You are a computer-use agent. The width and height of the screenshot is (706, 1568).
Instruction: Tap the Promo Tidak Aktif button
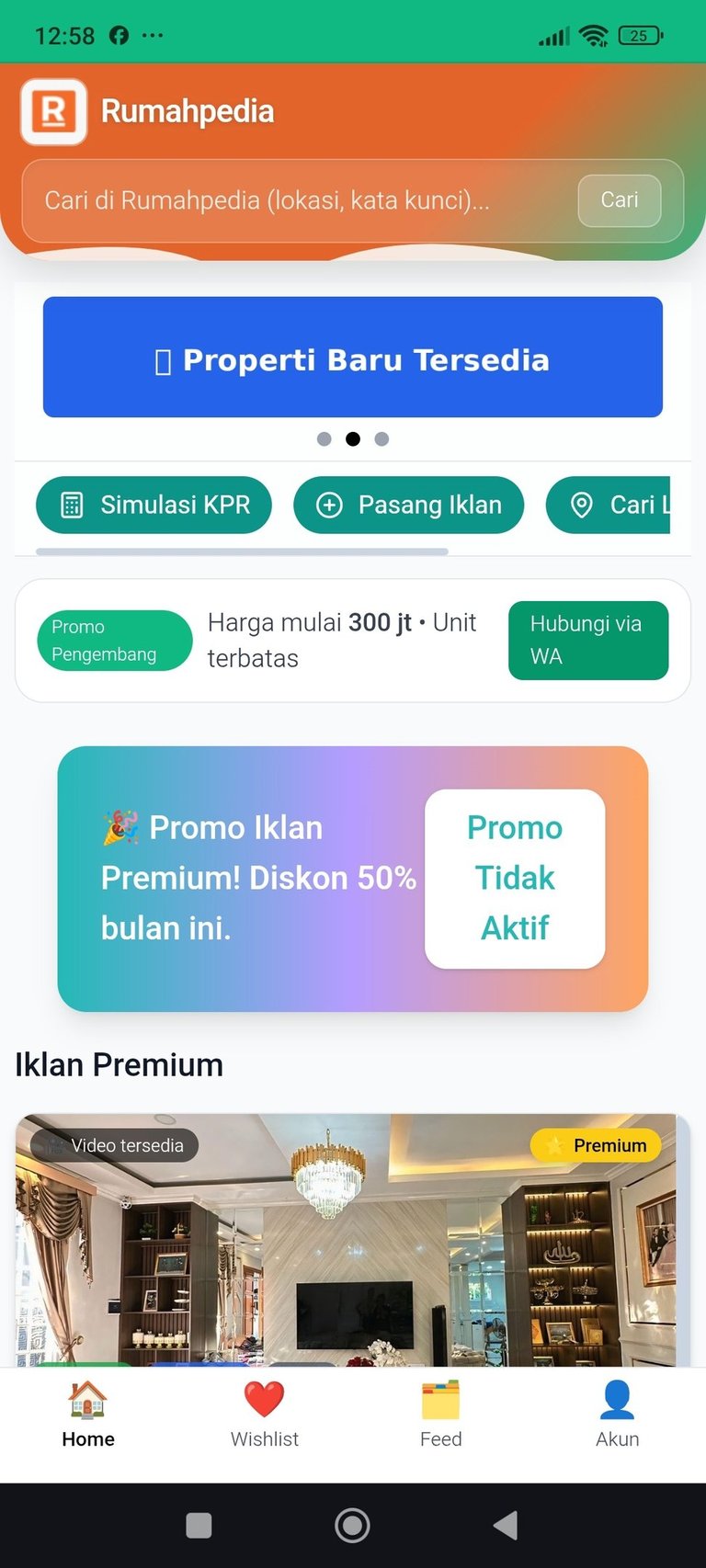point(515,879)
